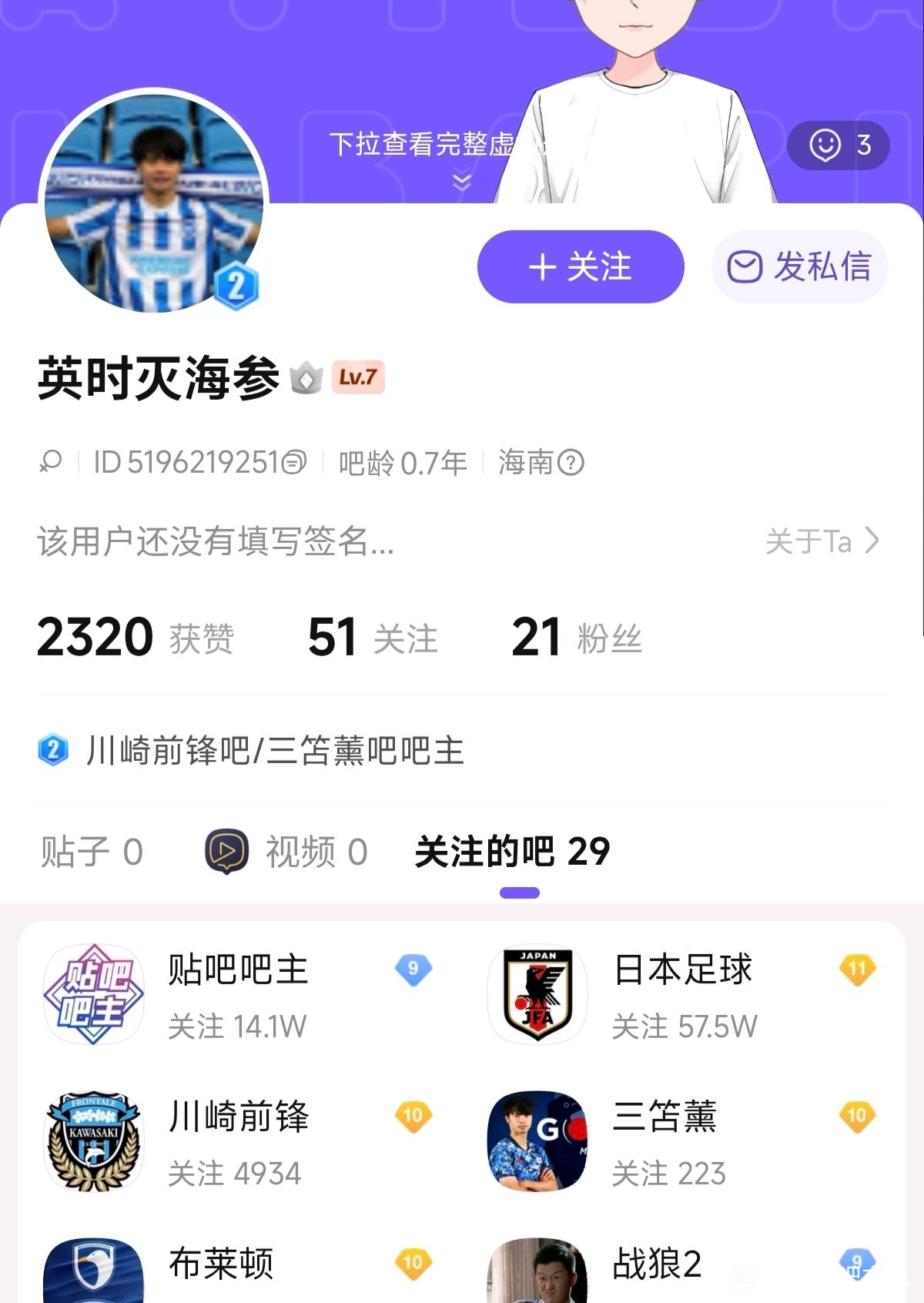Show help for the 海南 location
The width and height of the screenshot is (924, 1303).
pos(571,462)
